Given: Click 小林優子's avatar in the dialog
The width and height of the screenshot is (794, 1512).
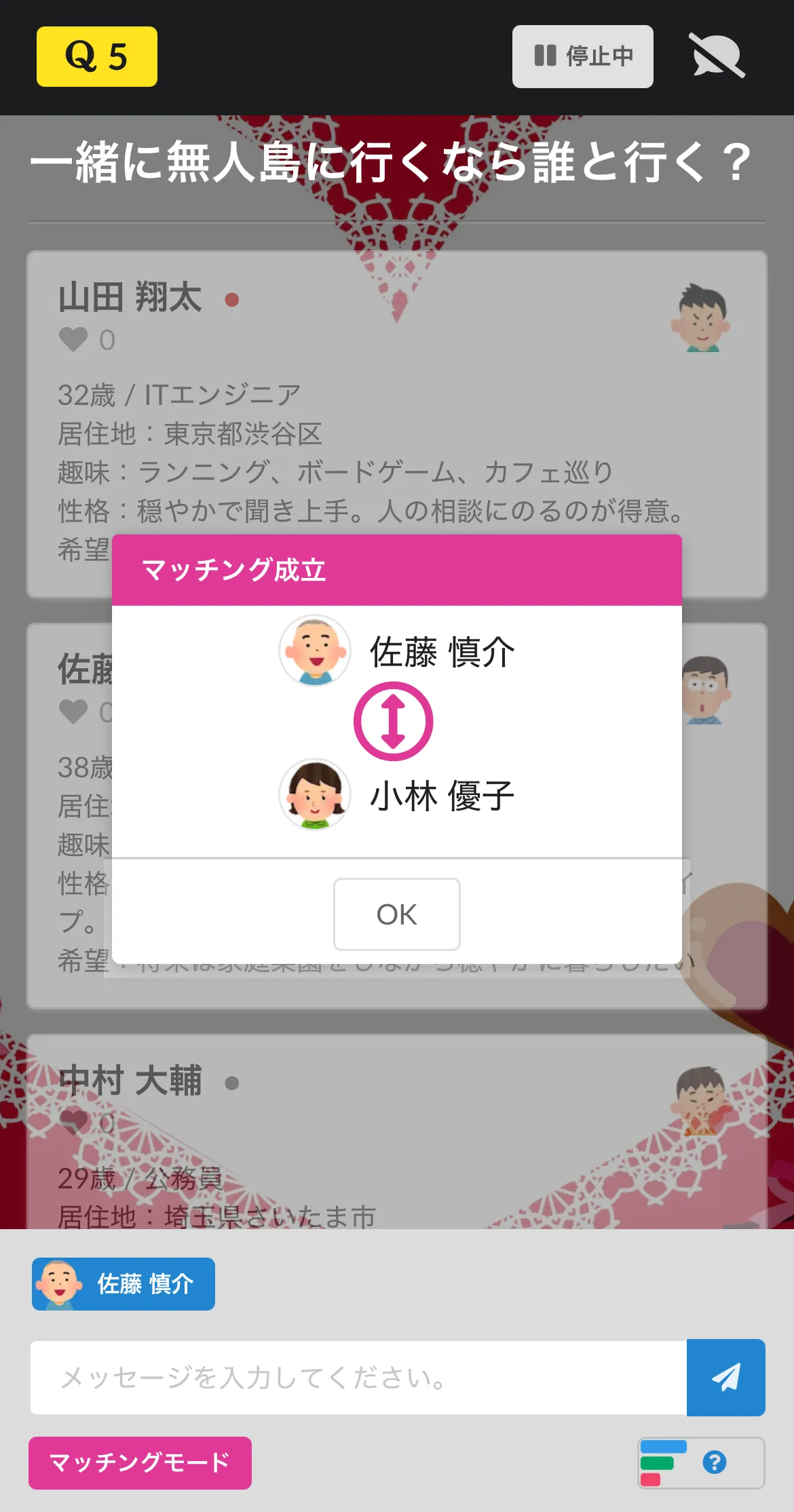Looking at the screenshot, I should coord(314,794).
